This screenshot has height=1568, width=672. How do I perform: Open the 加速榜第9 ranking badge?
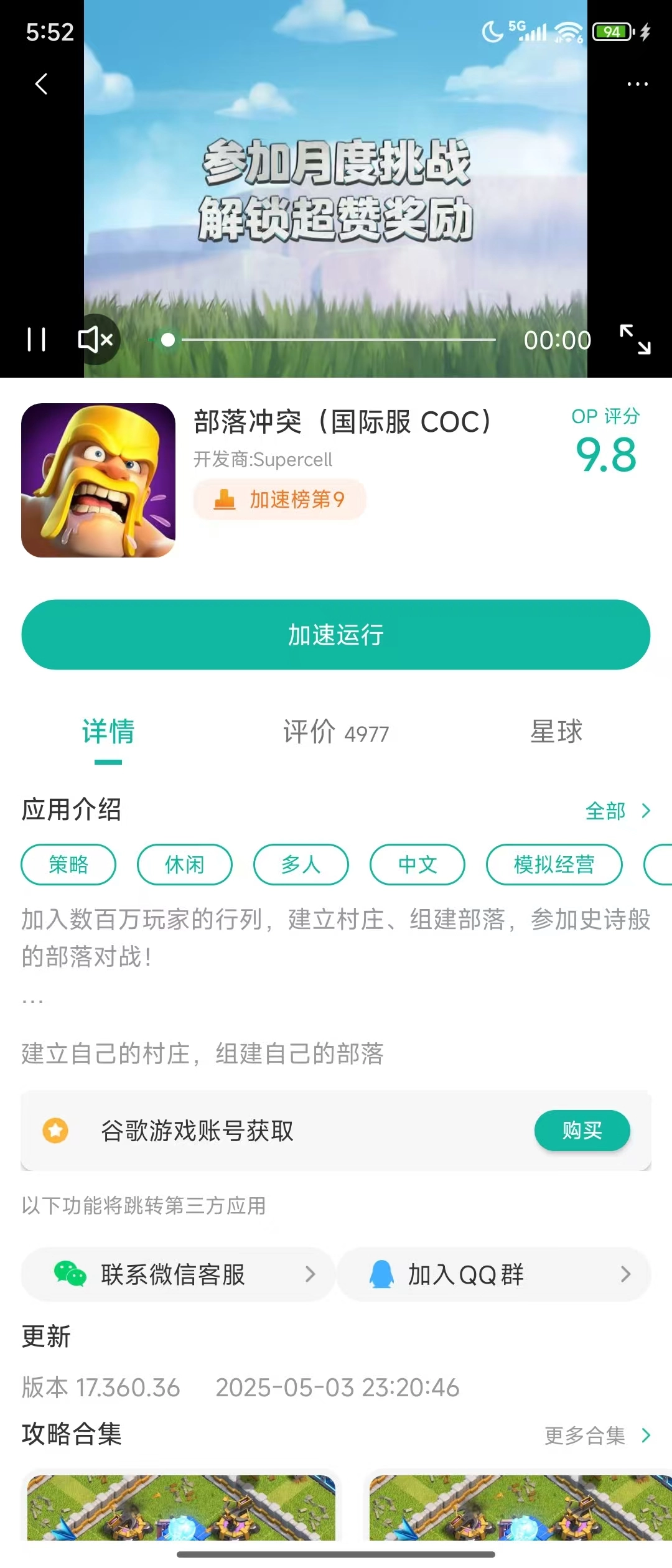pyautogui.click(x=279, y=499)
